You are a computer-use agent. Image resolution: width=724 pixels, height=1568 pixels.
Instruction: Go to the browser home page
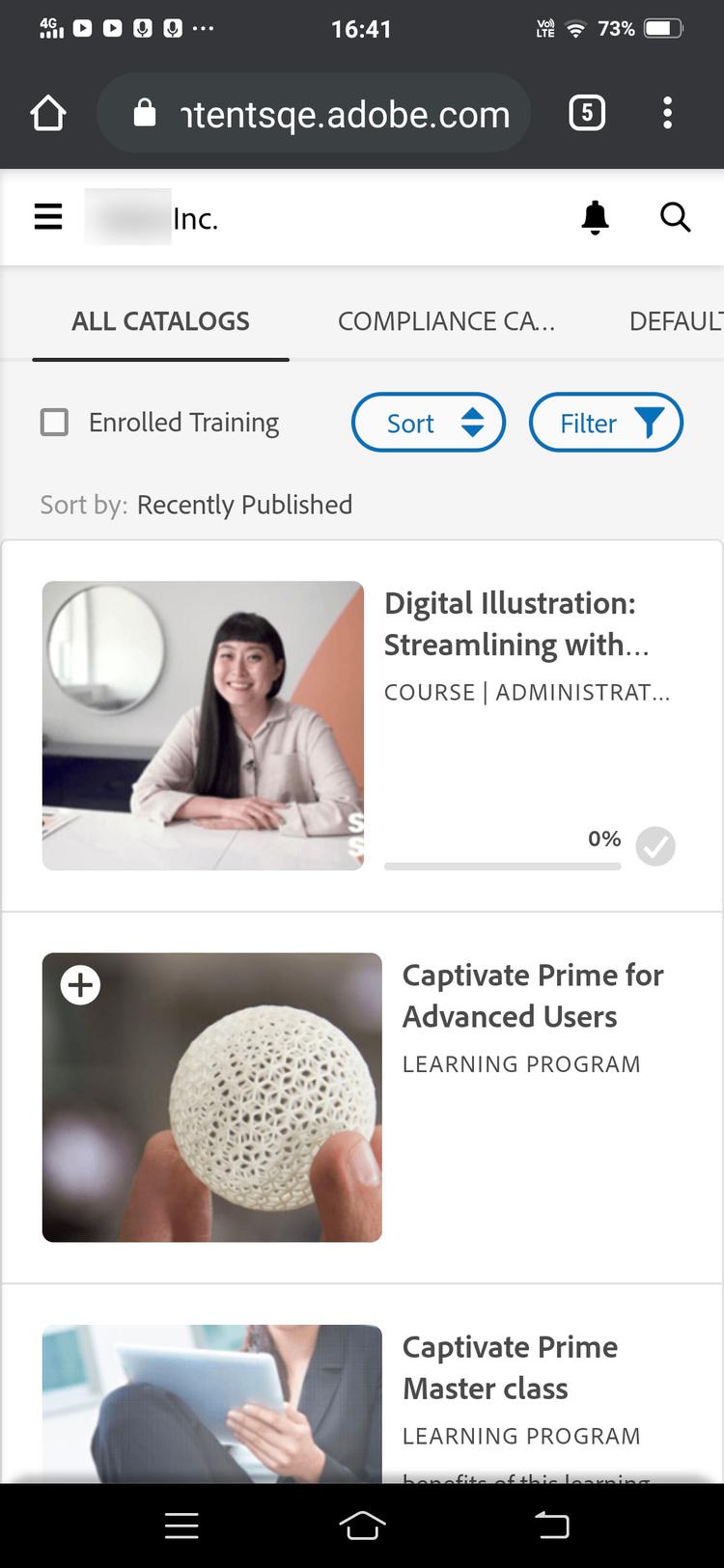(x=48, y=114)
